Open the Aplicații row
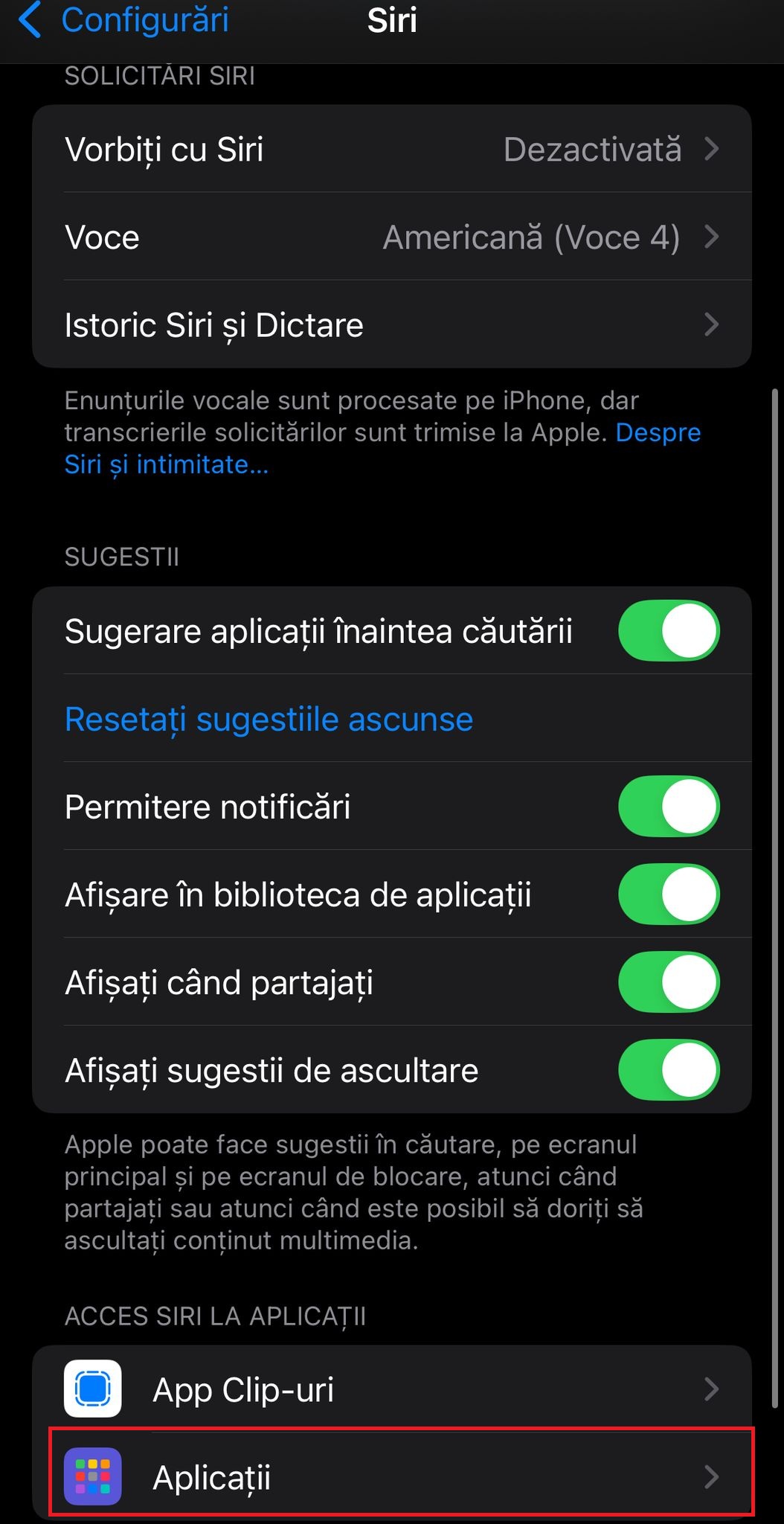 click(391, 1477)
